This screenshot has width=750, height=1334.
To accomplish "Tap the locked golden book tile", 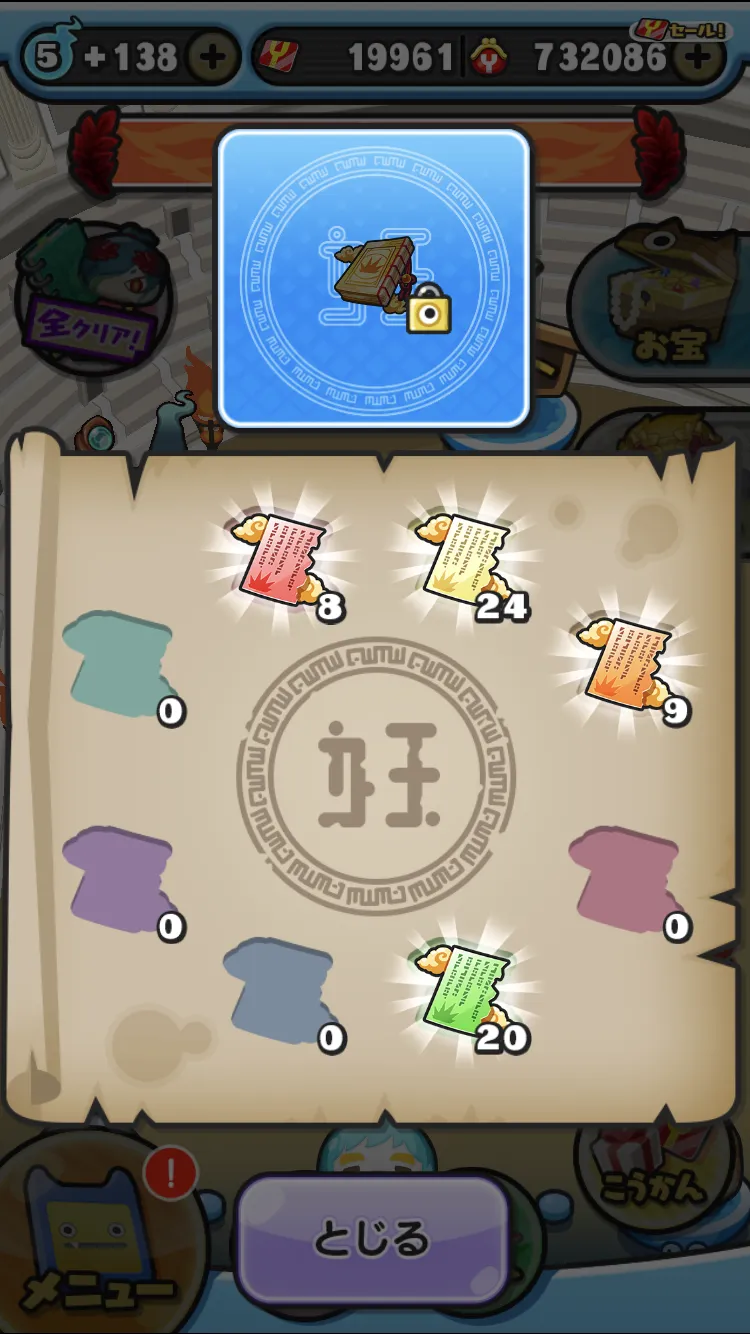I will pyautogui.click(x=374, y=279).
